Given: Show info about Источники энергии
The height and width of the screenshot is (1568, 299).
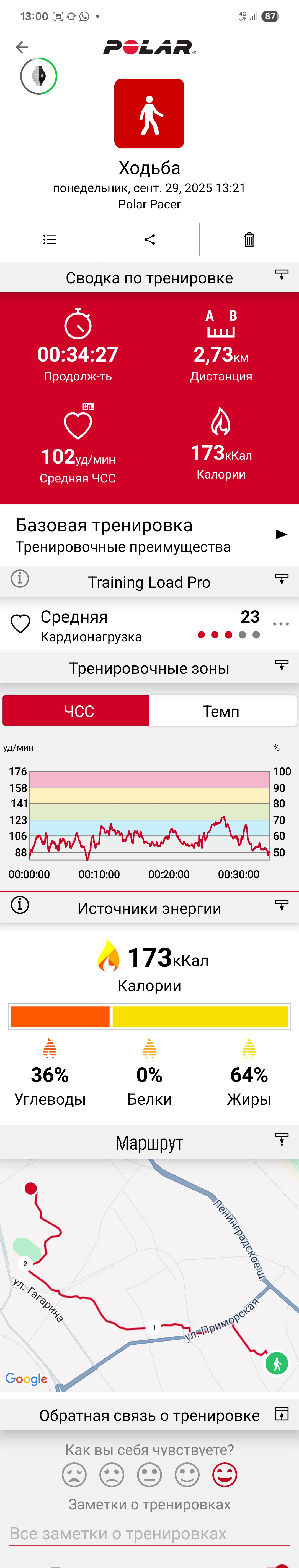Looking at the screenshot, I should coord(20,905).
